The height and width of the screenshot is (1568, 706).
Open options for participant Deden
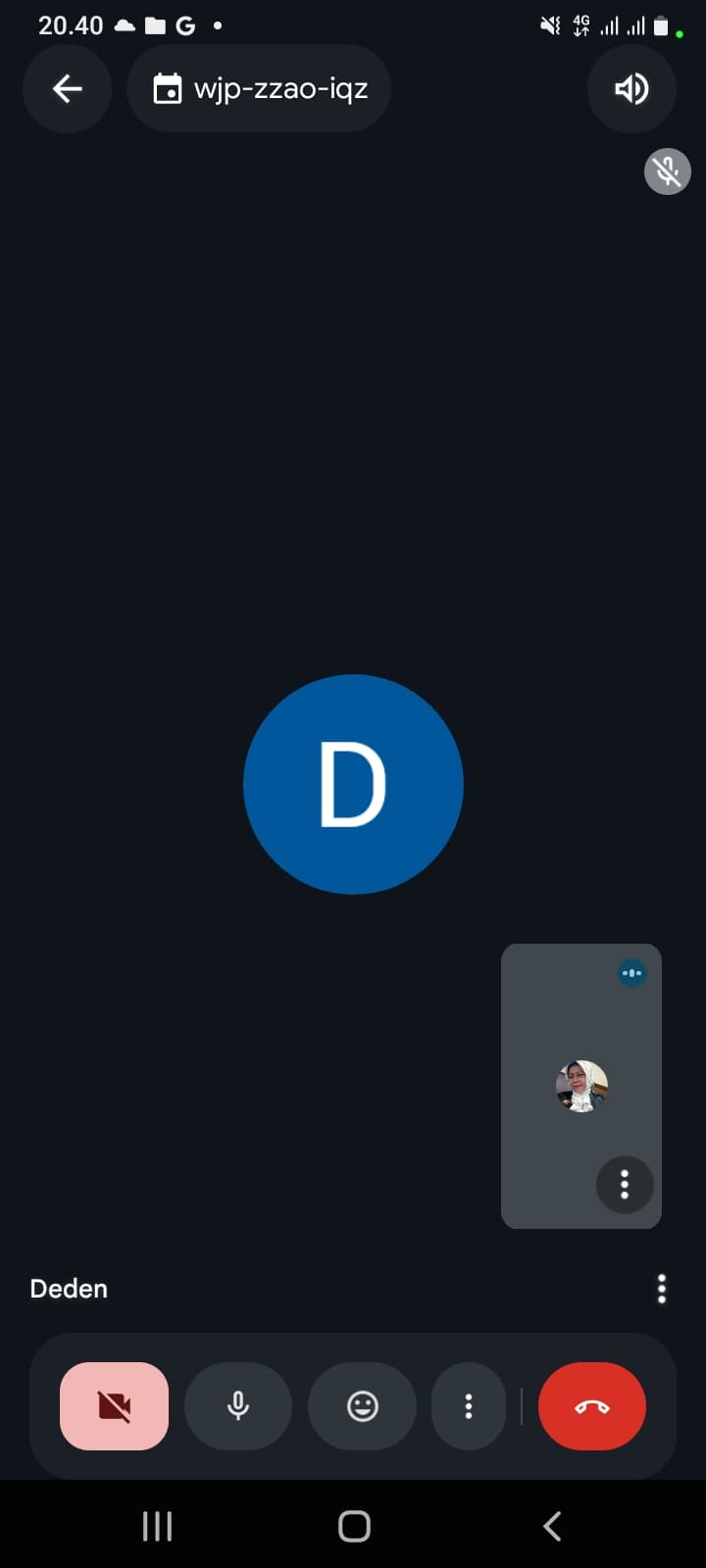(x=662, y=1289)
